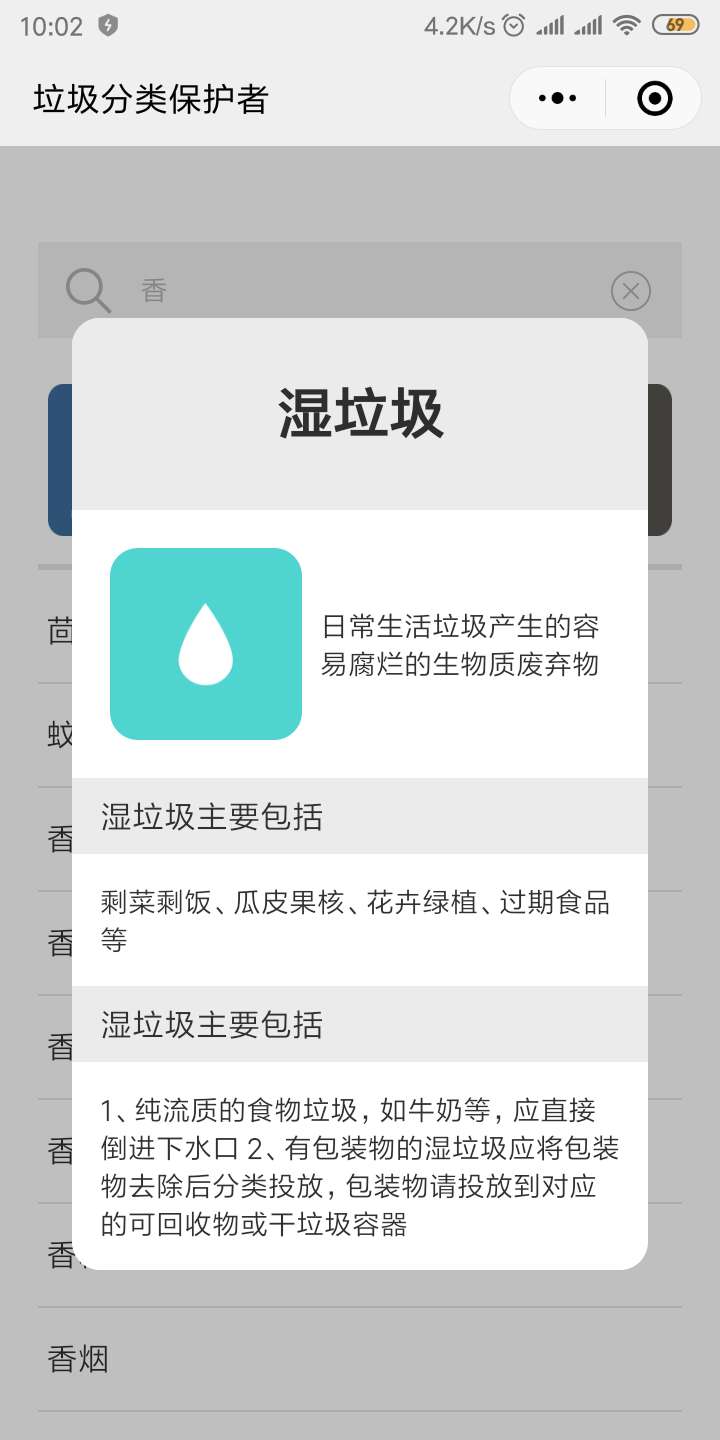Clear the search text with the X icon
Screen dimensions: 720x1440
click(x=630, y=291)
